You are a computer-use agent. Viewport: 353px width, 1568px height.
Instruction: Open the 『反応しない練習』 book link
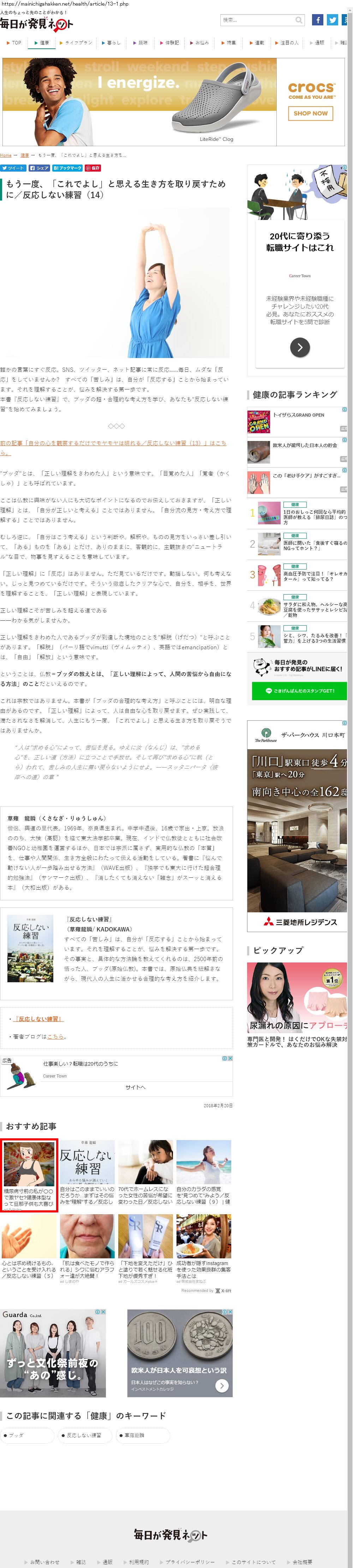[38, 1019]
